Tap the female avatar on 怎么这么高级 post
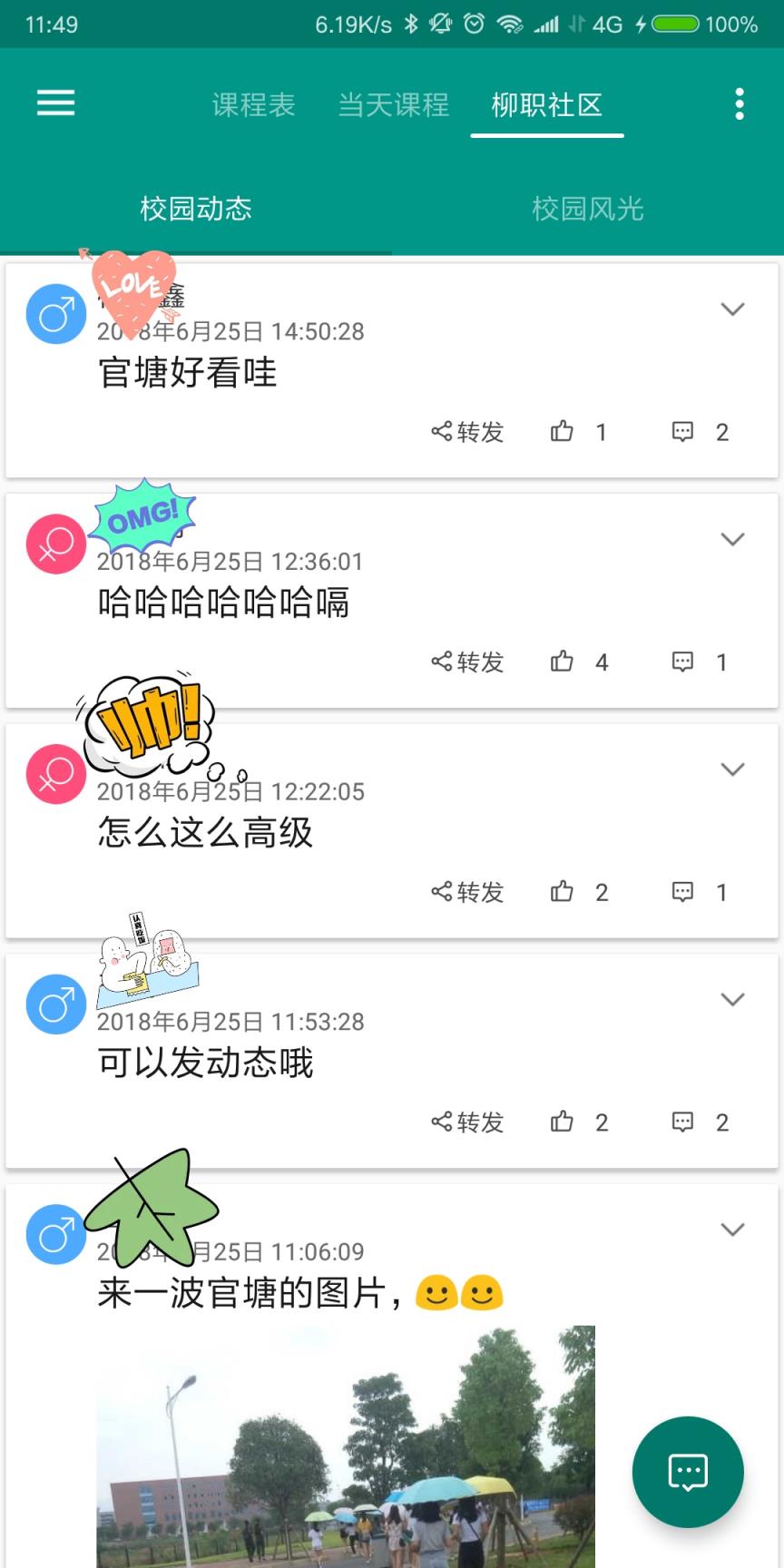784x1568 pixels. [55, 774]
